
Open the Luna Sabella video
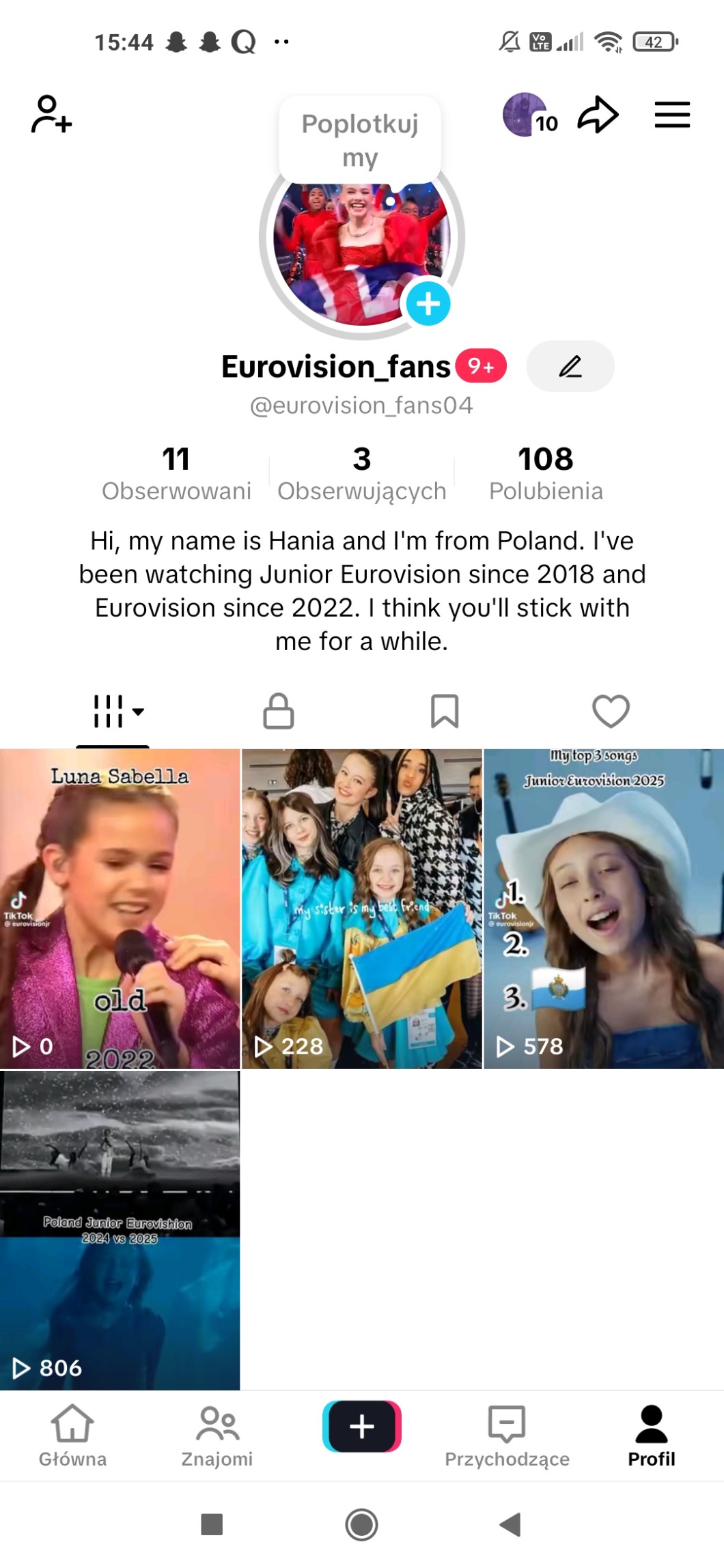coord(120,908)
